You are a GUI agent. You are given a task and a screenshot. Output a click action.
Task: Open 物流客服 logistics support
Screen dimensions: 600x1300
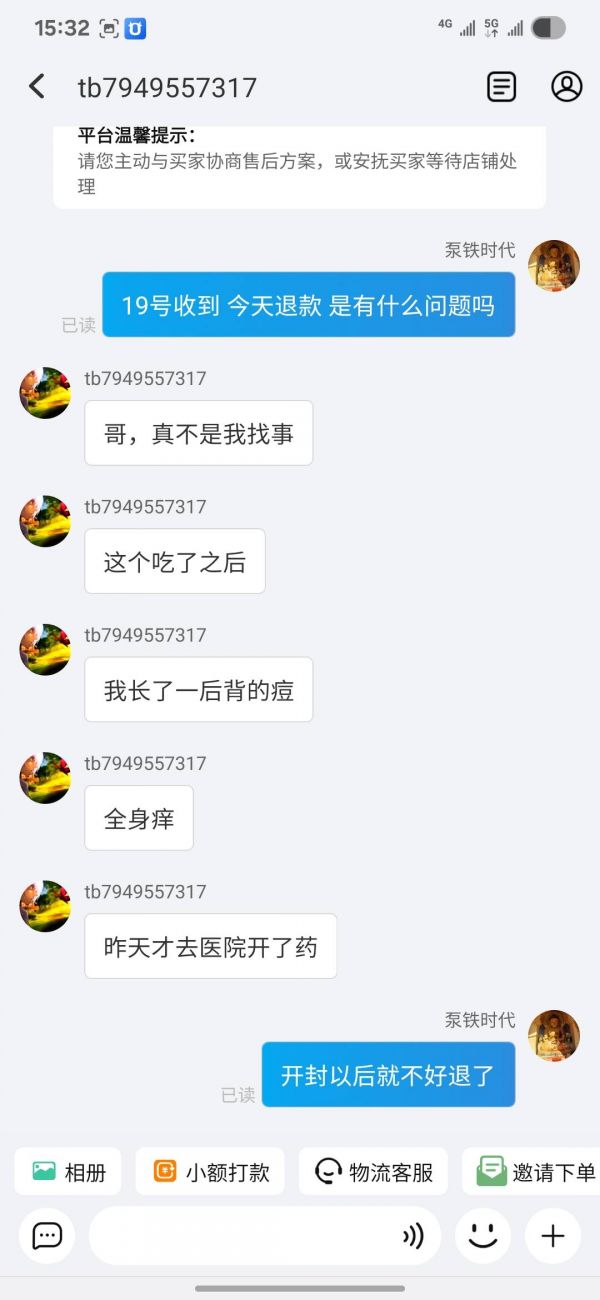point(374,1172)
